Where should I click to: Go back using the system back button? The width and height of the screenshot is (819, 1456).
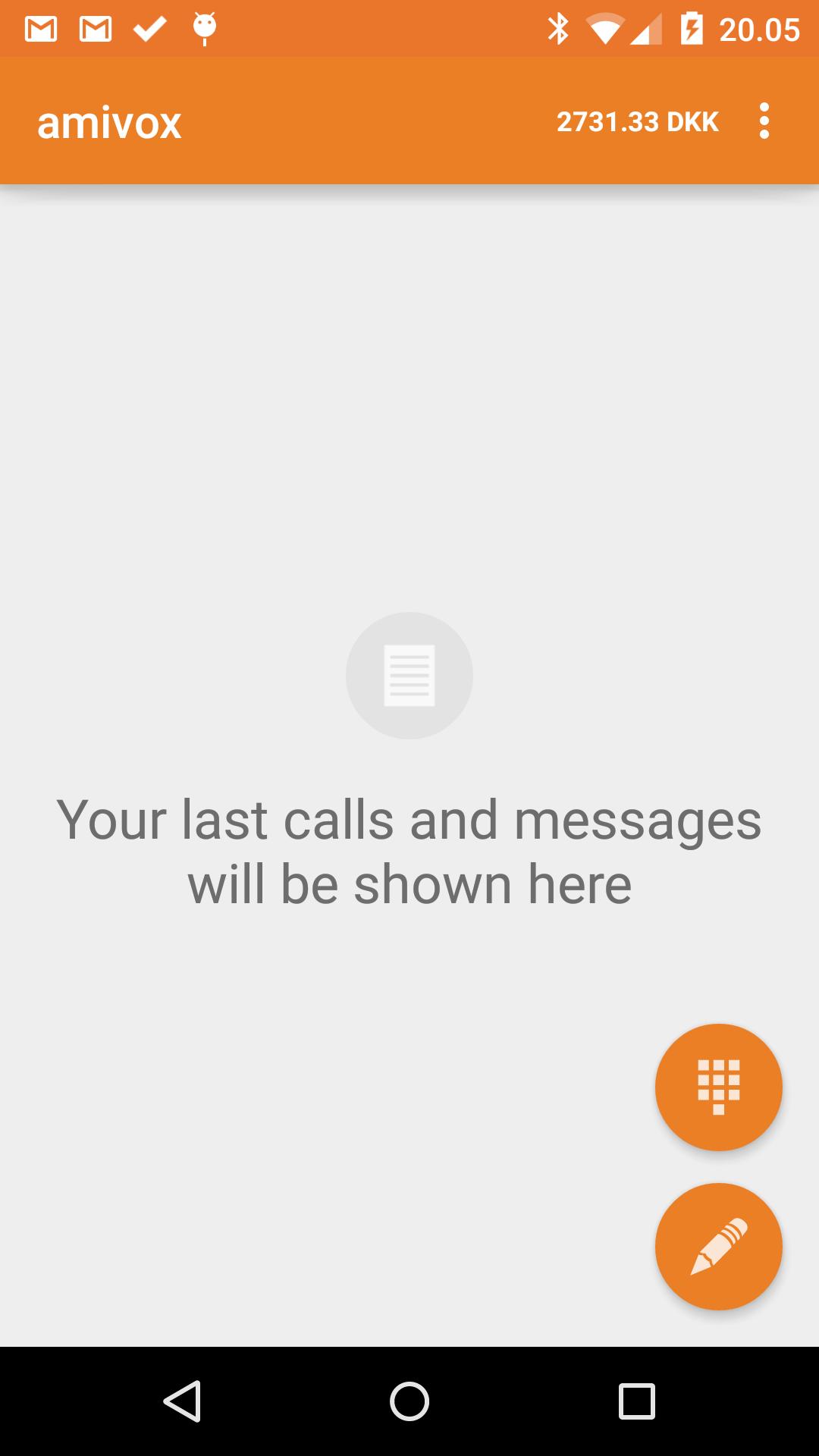(182, 1401)
